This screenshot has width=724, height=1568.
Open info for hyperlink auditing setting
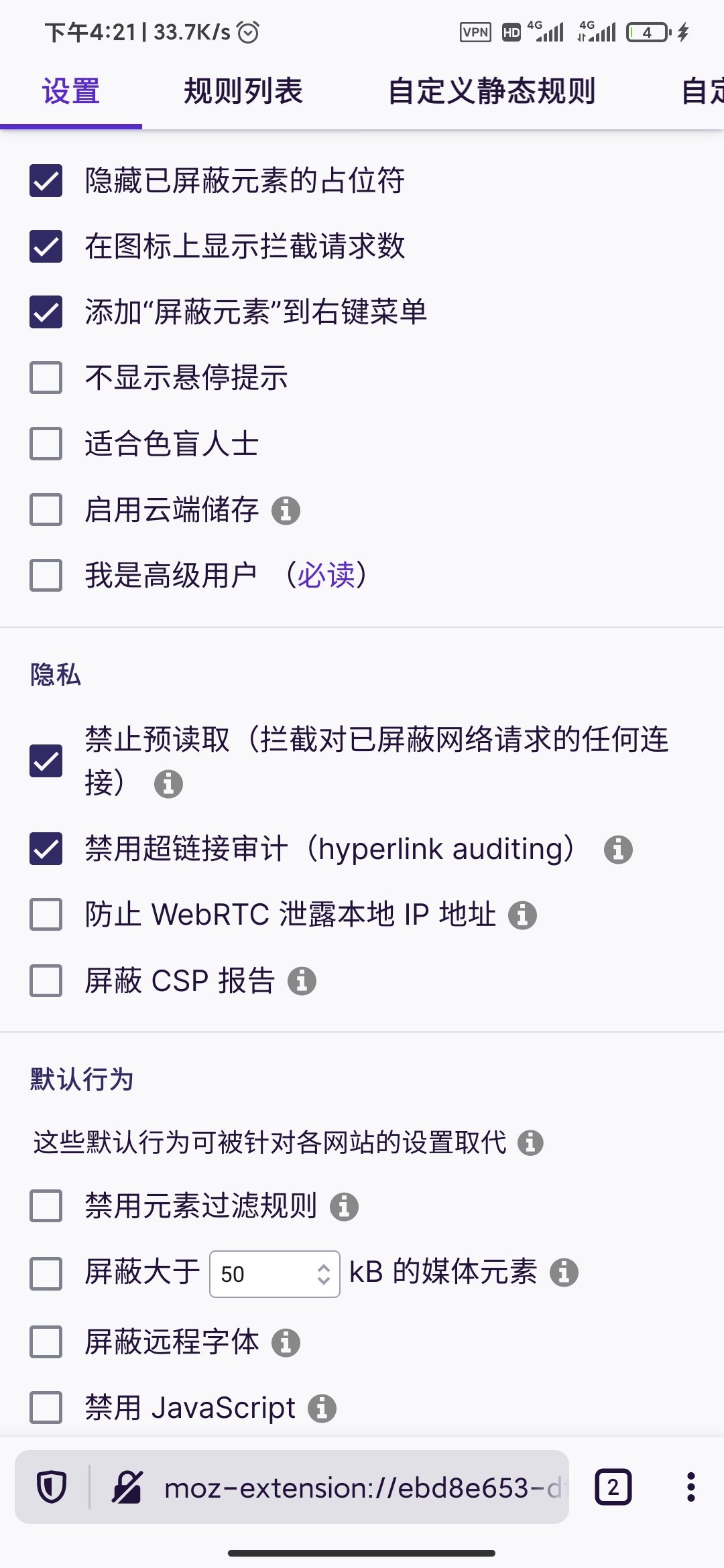point(617,850)
